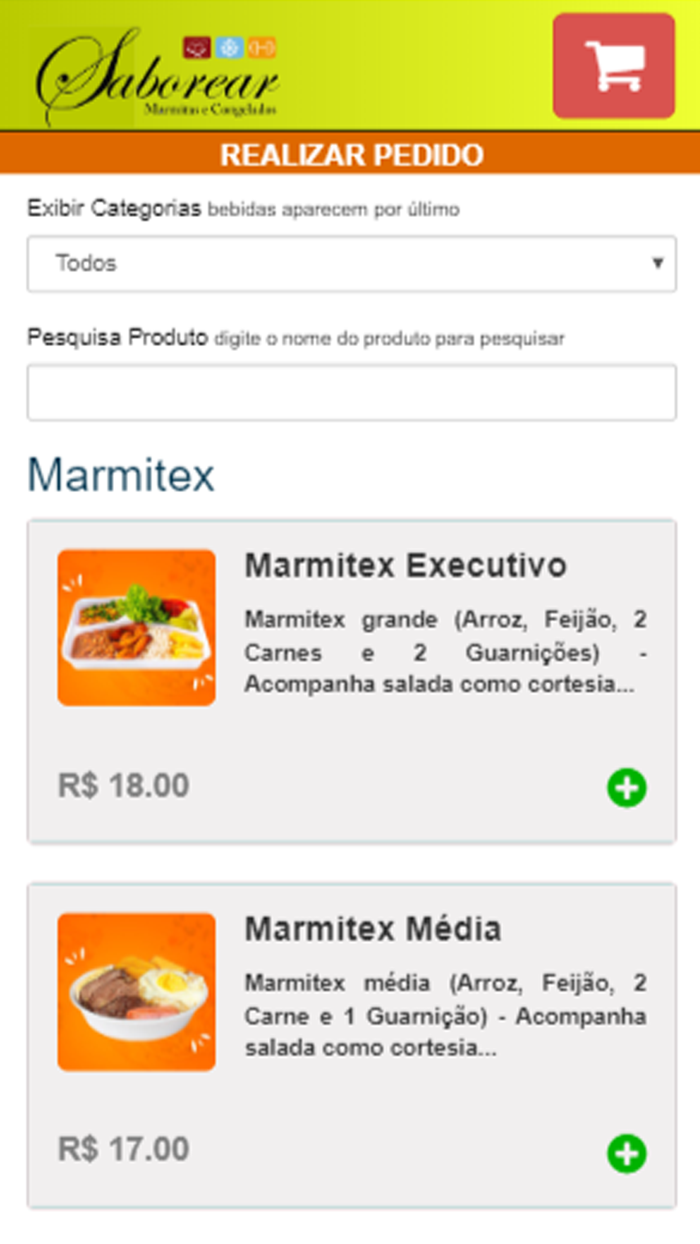This screenshot has height=1244, width=700.
Task: Expand the Exibir Categorias dropdown
Action: point(351,264)
